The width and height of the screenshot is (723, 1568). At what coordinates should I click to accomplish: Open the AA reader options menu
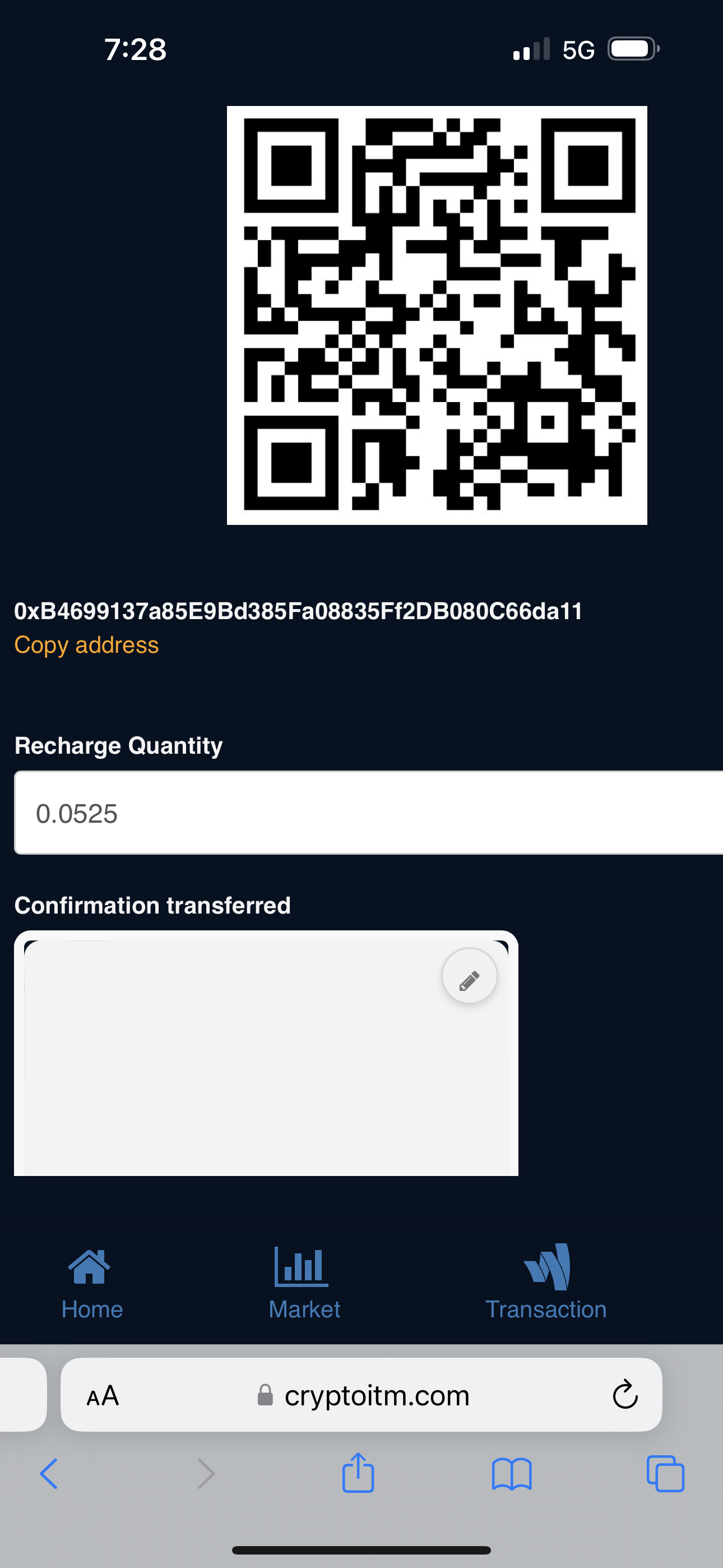[x=103, y=1395]
